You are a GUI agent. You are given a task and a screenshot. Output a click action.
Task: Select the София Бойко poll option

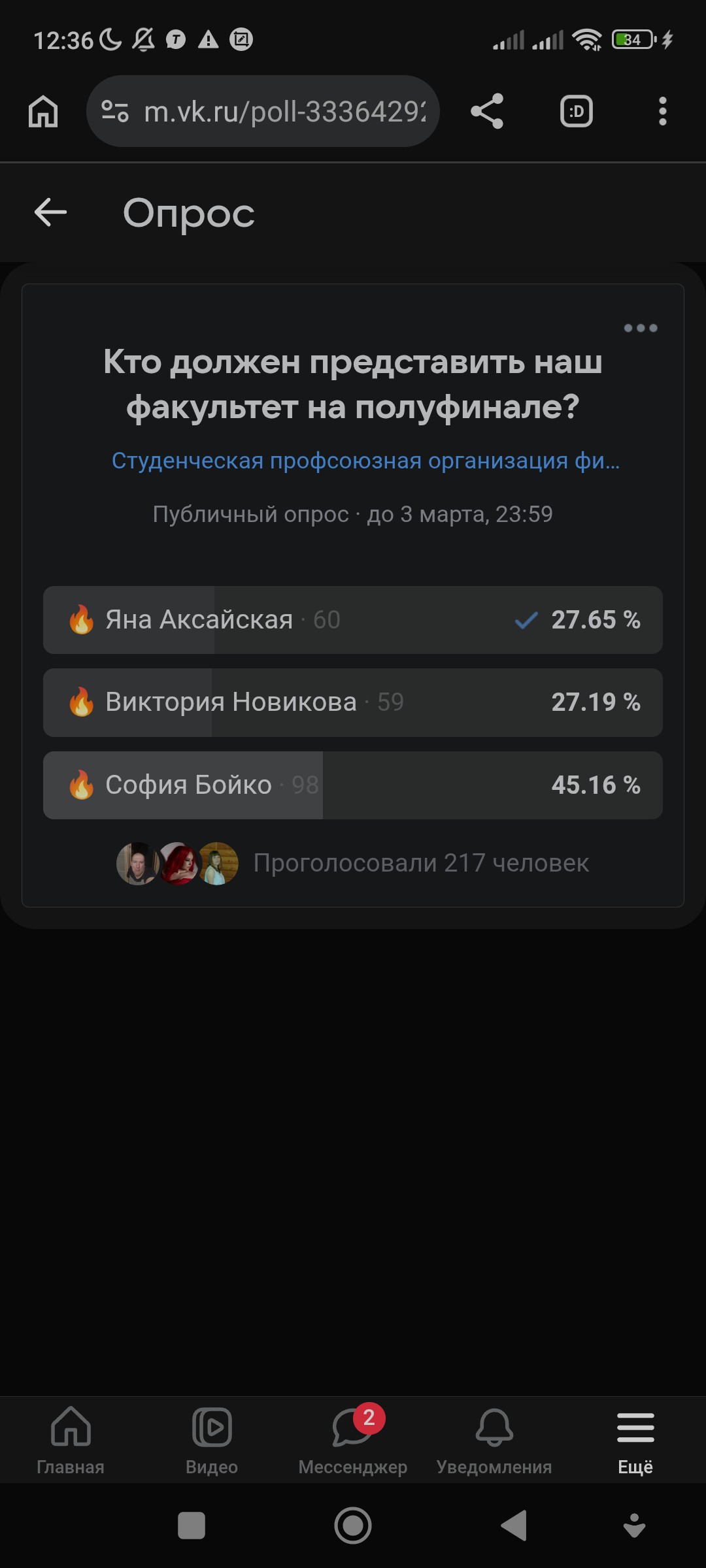pos(353,785)
